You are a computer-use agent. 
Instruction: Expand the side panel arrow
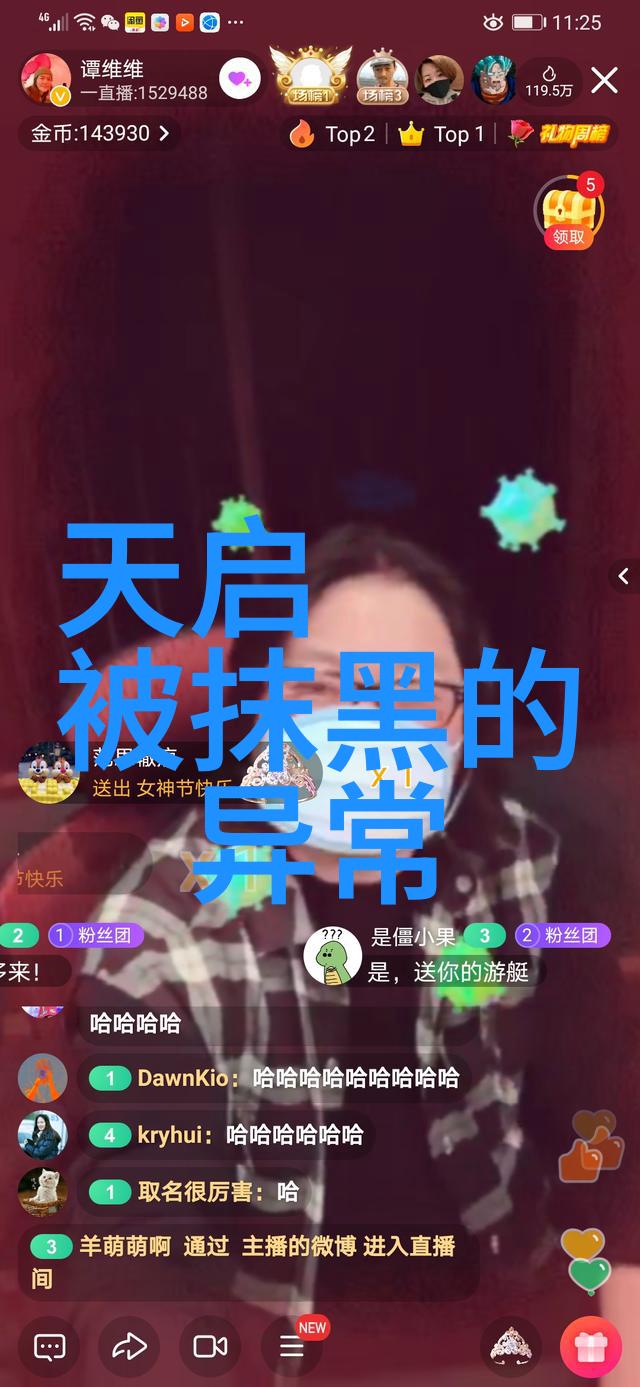click(623, 576)
